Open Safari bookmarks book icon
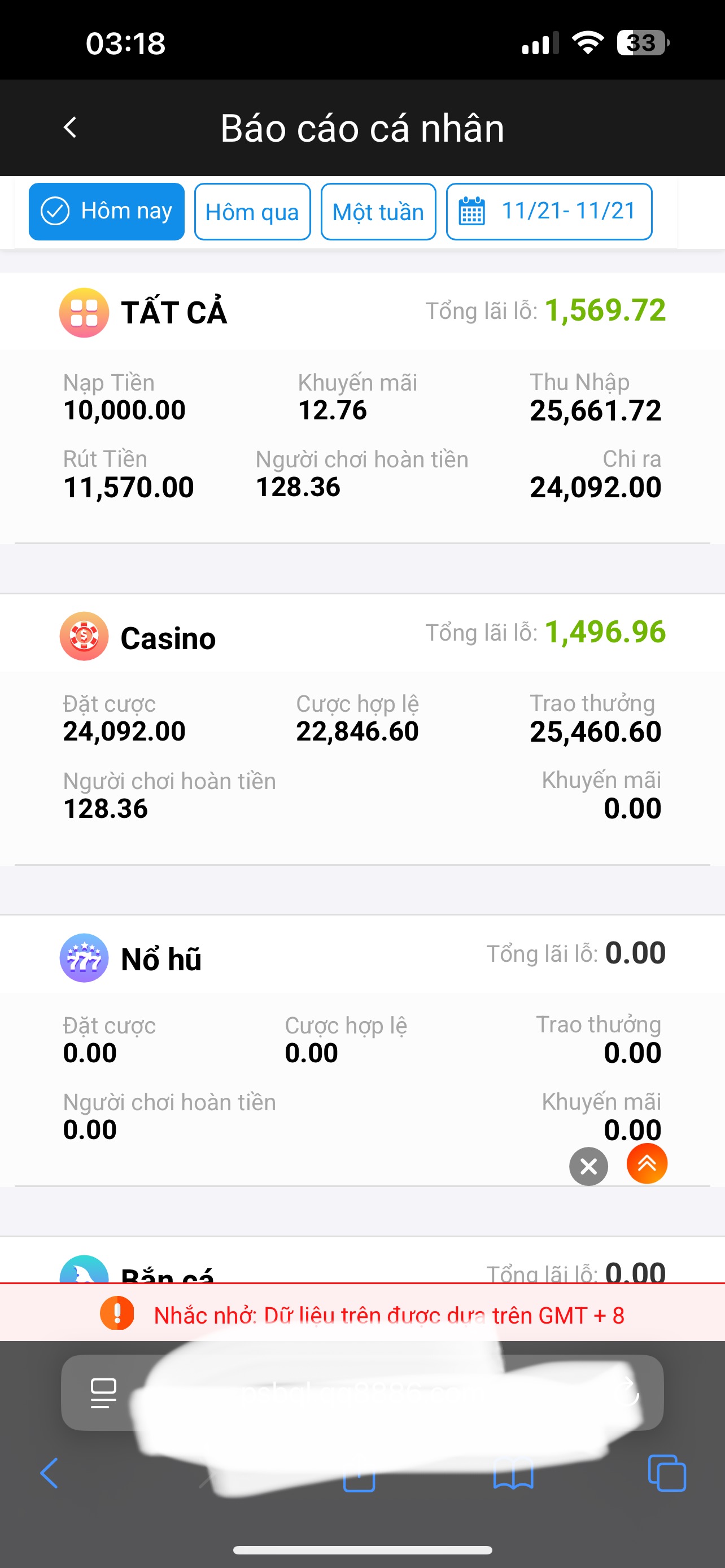This screenshot has width=725, height=1568. (513, 1474)
